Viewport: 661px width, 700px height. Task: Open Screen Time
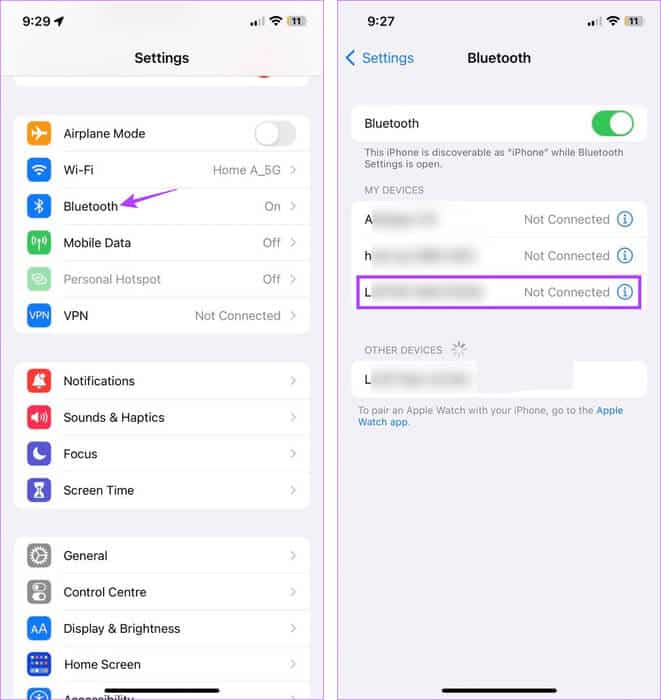click(161, 491)
